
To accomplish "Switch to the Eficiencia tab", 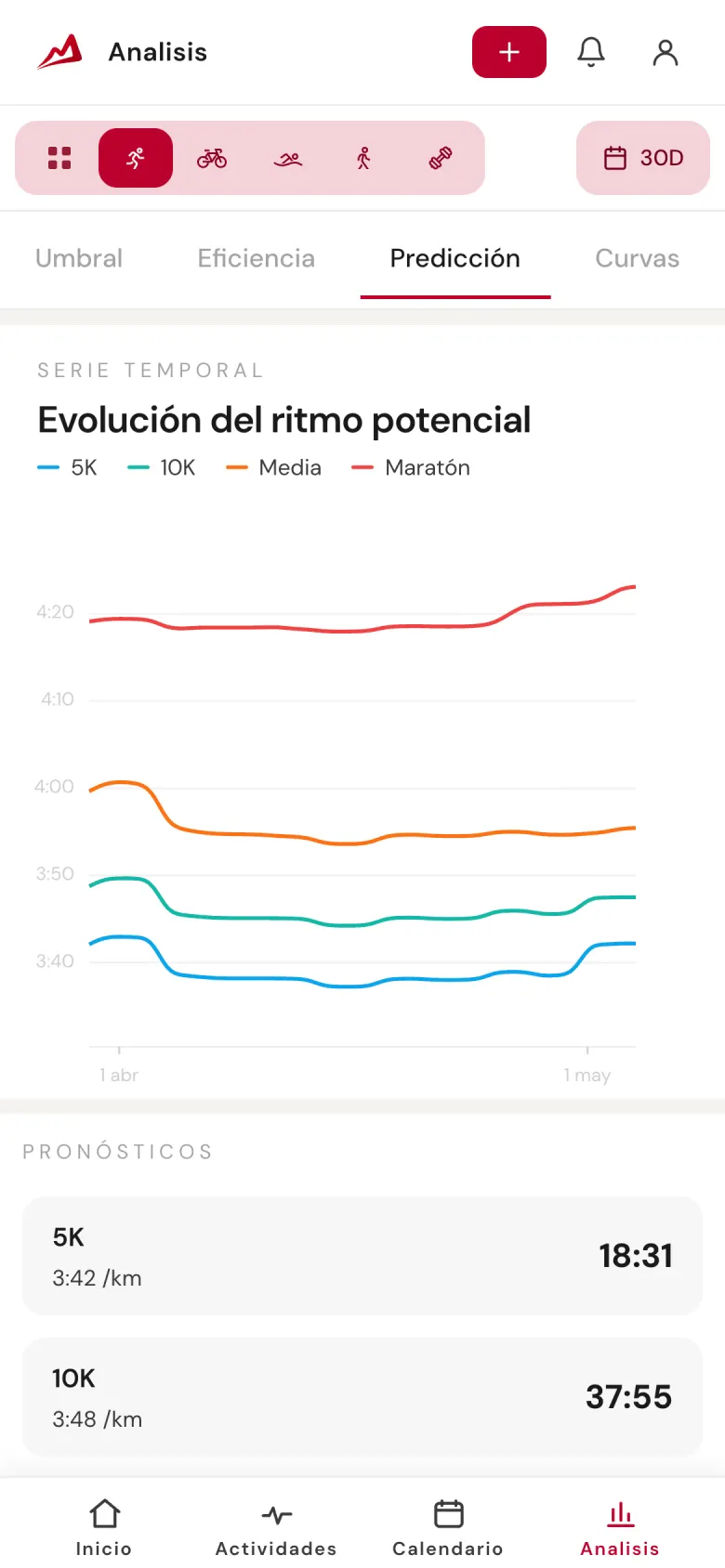I will 257,258.
